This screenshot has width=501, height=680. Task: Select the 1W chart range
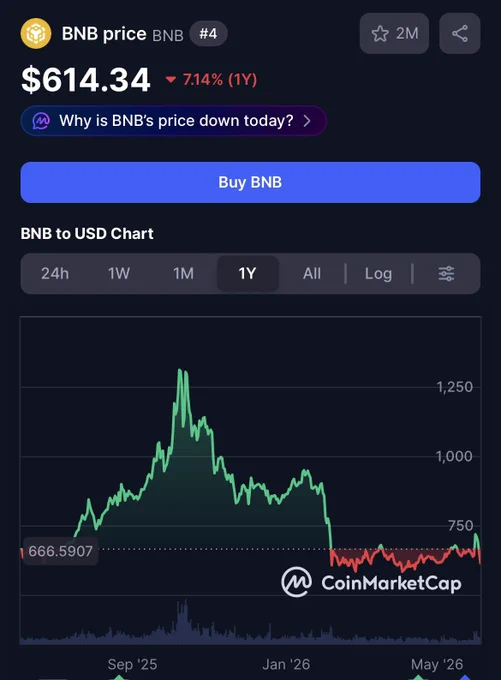(119, 274)
